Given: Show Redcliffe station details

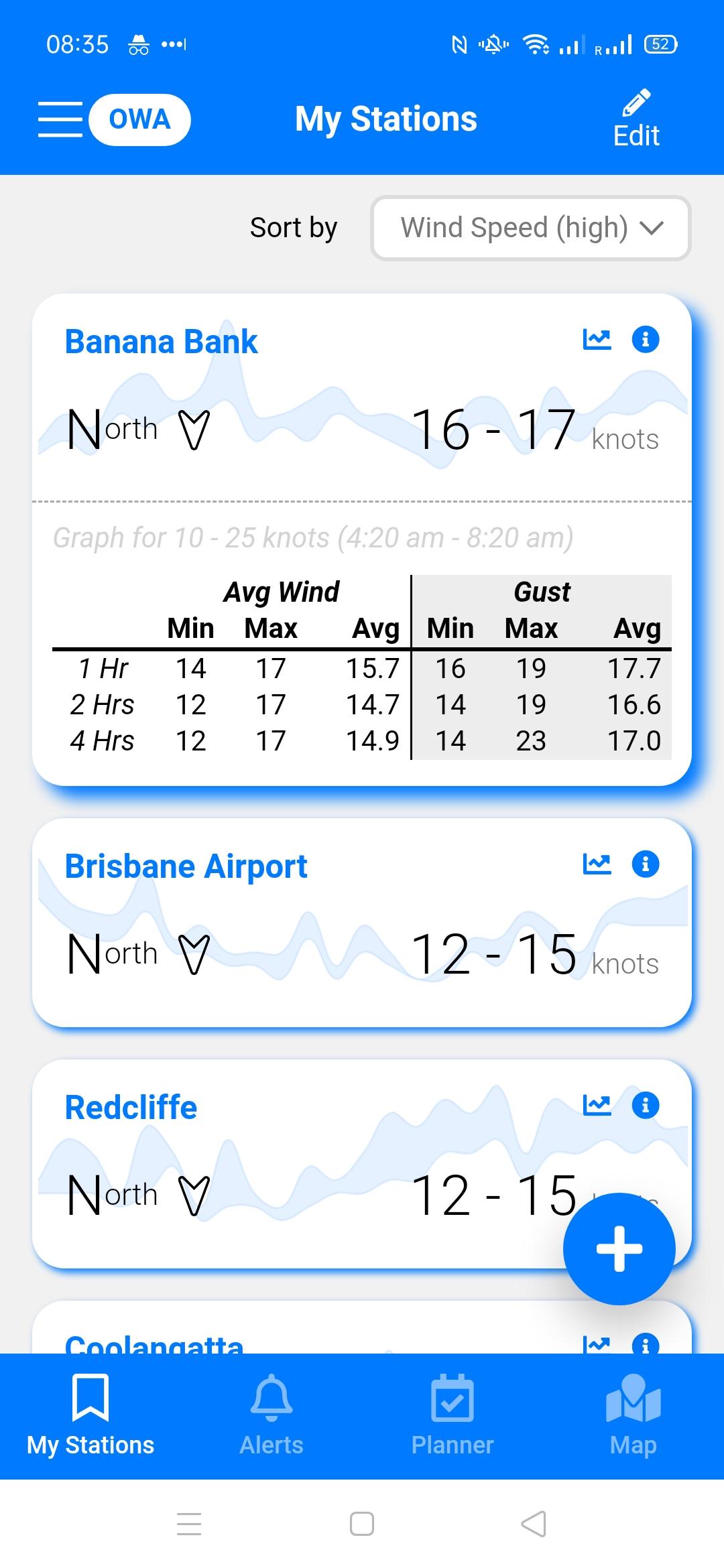Looking at the screenshot, I should coord(646,1106).
